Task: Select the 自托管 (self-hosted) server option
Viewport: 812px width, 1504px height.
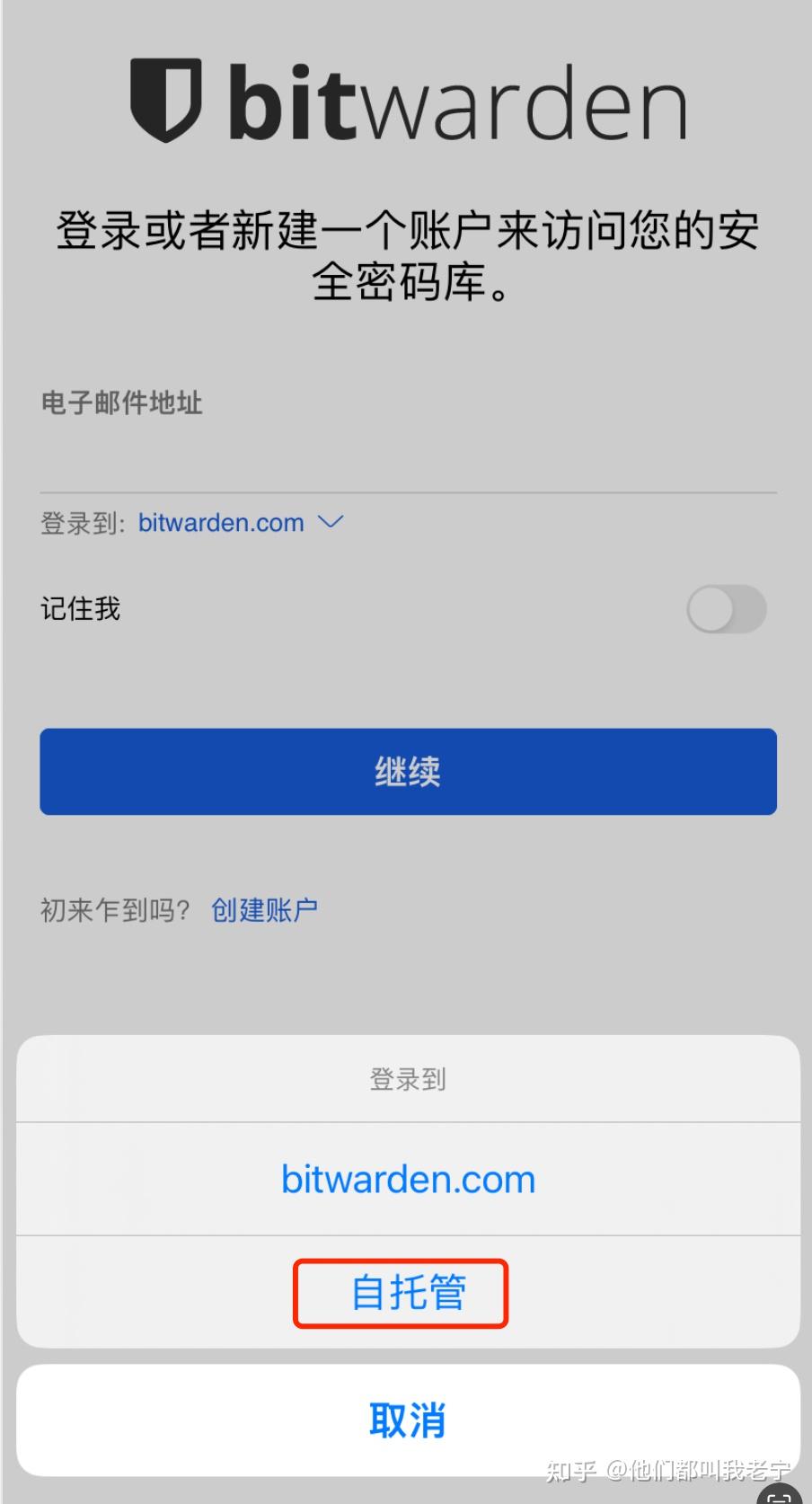Action: click(x=402, y=1292)
